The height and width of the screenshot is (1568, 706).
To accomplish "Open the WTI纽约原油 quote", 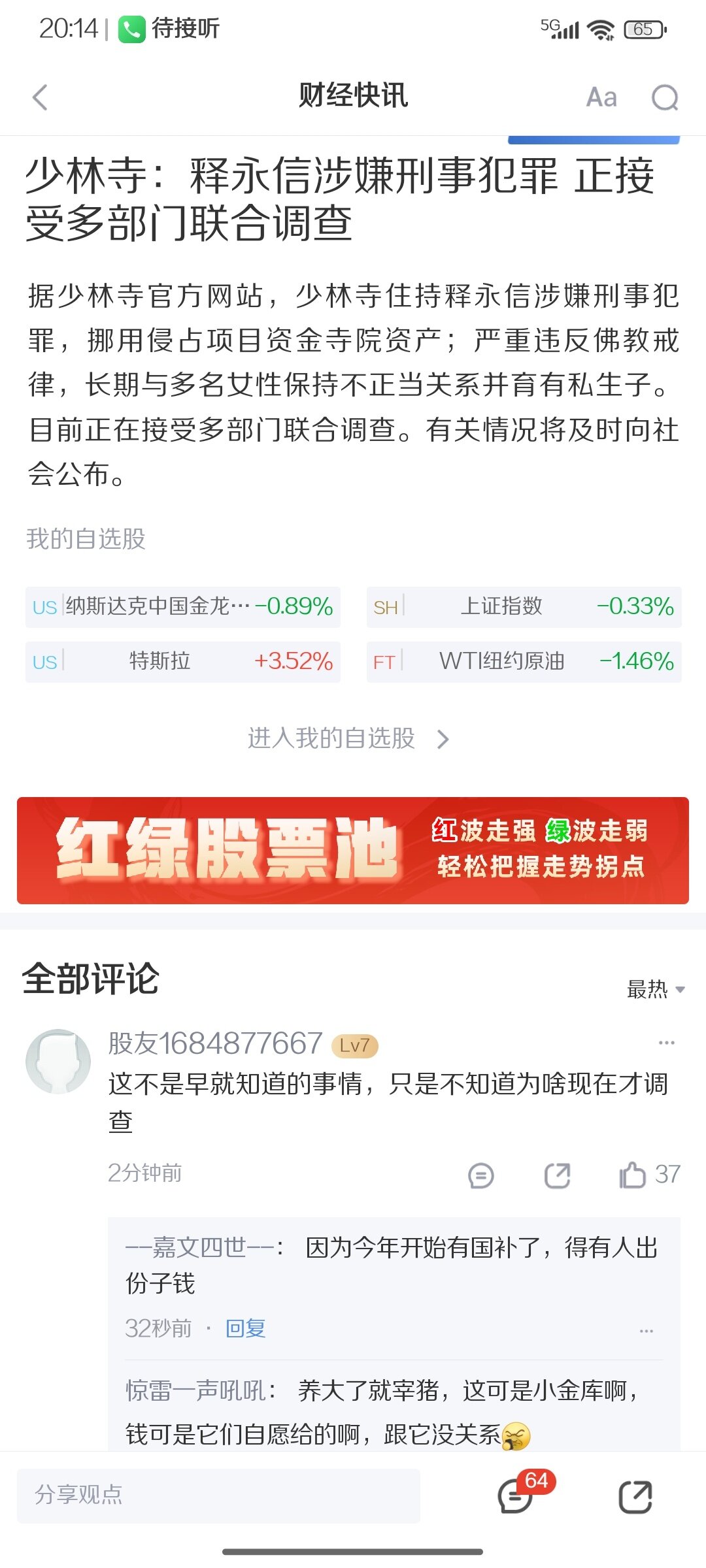I will point(524,661).
